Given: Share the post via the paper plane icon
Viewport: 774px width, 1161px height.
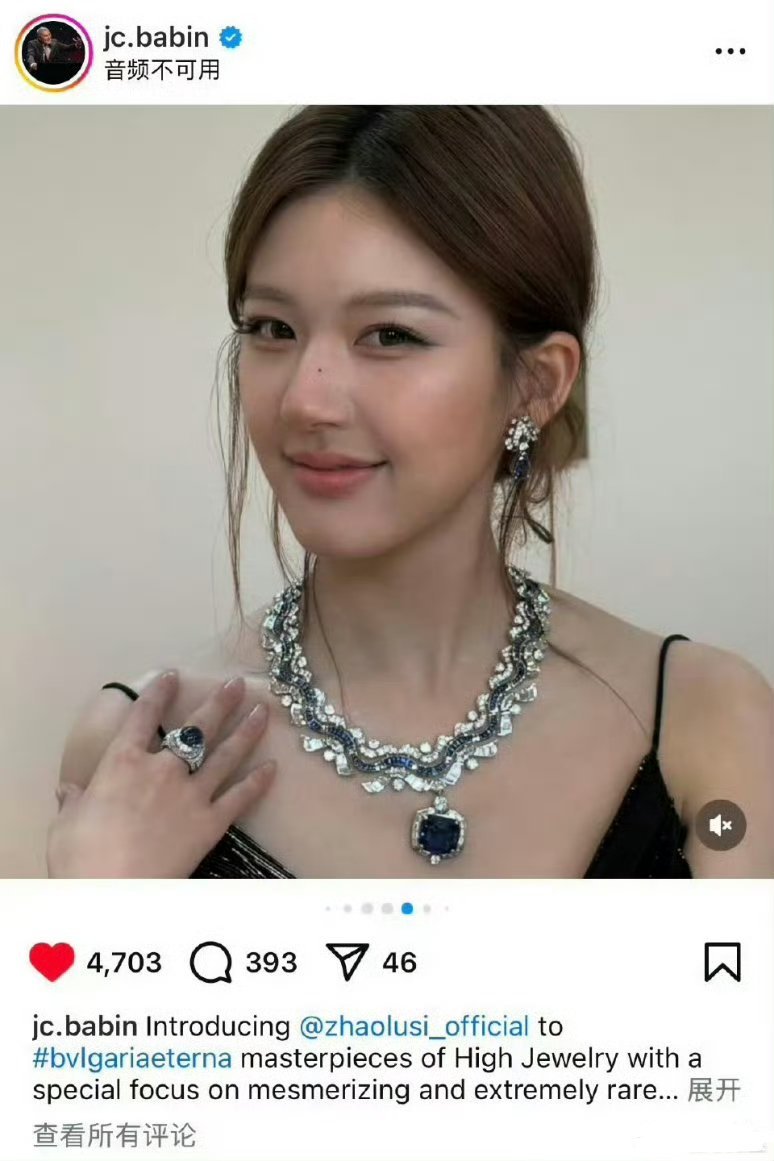Looking at the screenshot, I should point(348,963).
